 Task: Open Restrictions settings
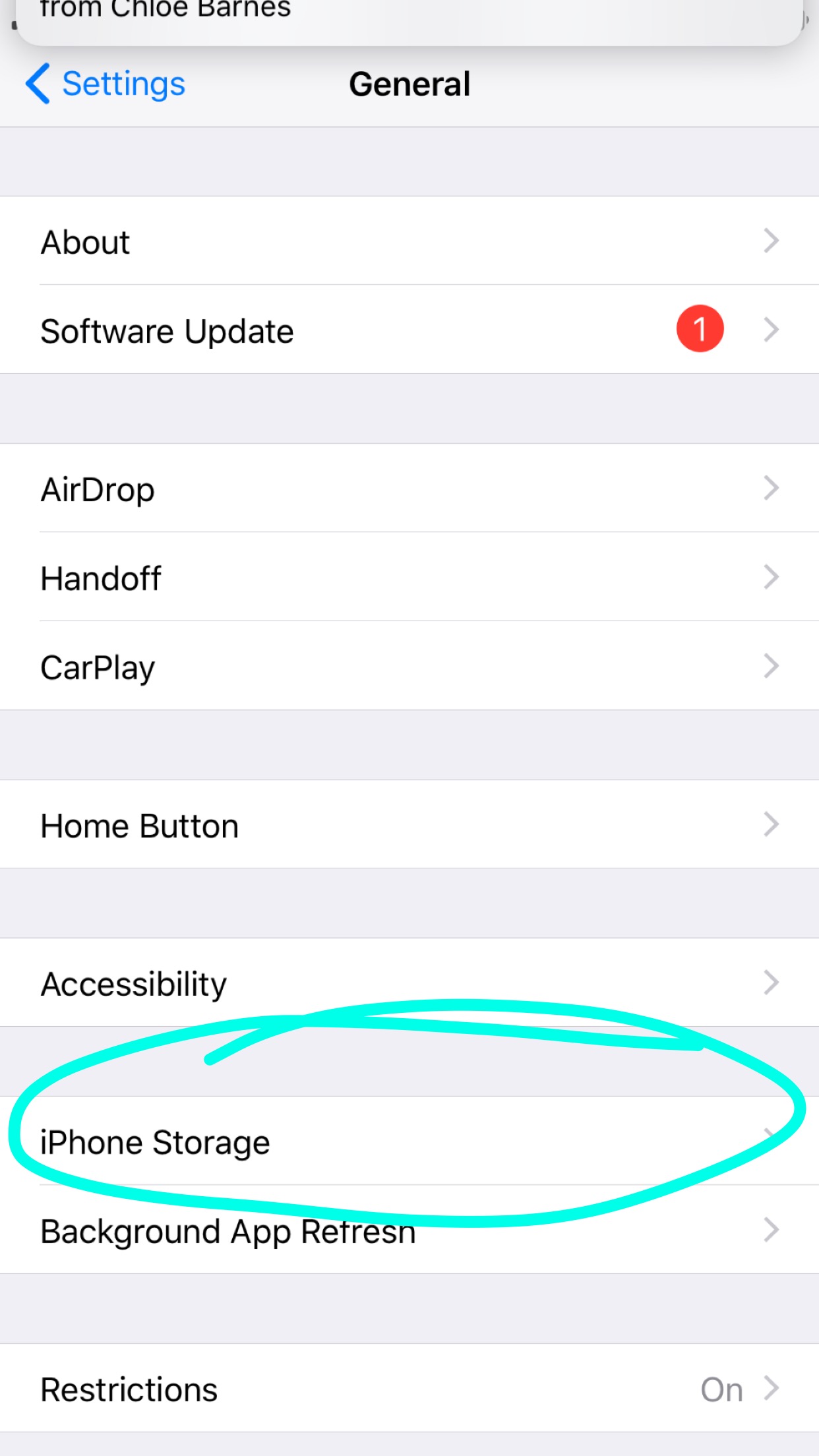click(x=409, y=1389)
